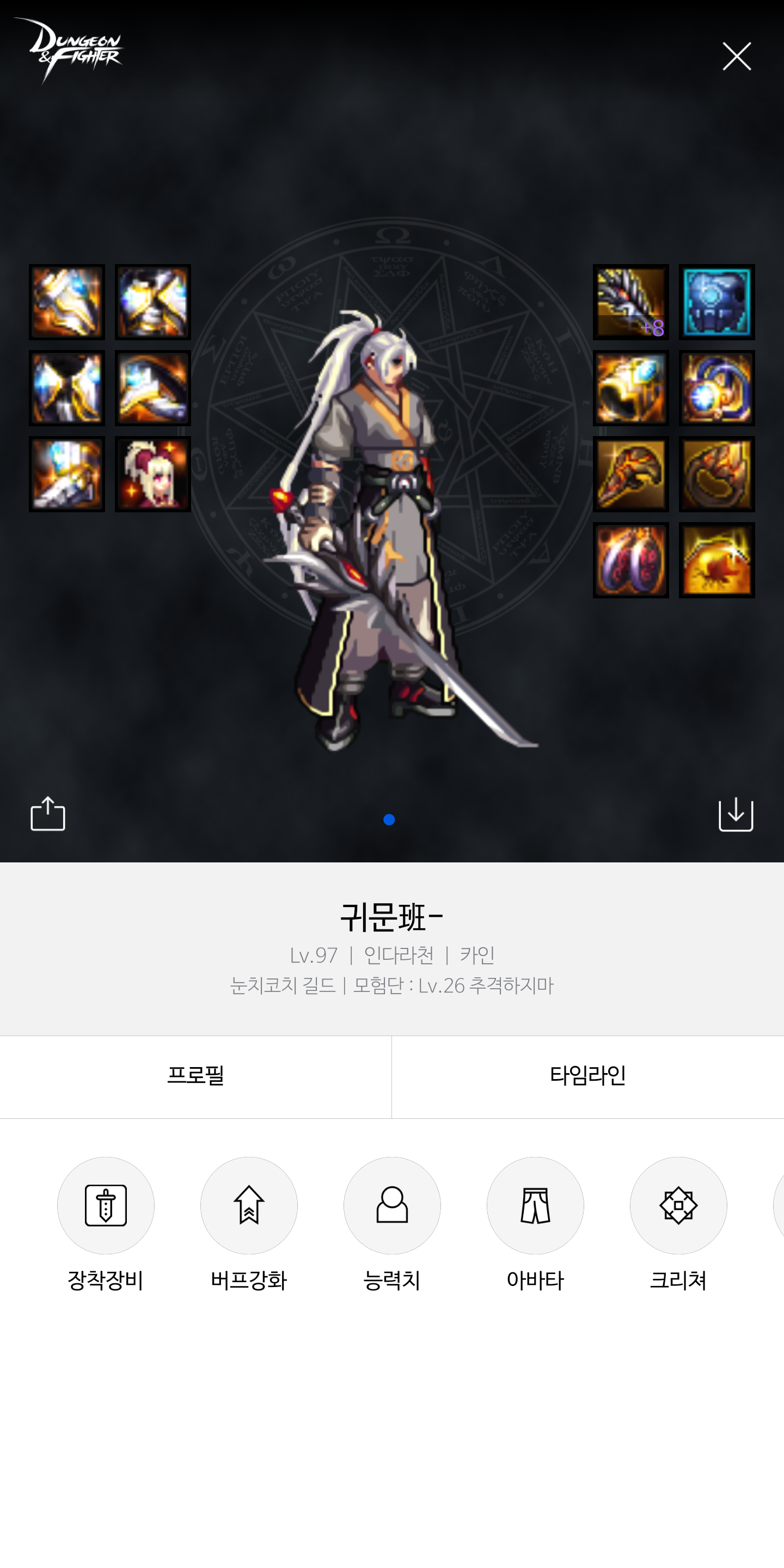The width and height of the screenshot is (784, 1568).
Task: Tap the creature girl portrait slot
Action: (153, 474)
